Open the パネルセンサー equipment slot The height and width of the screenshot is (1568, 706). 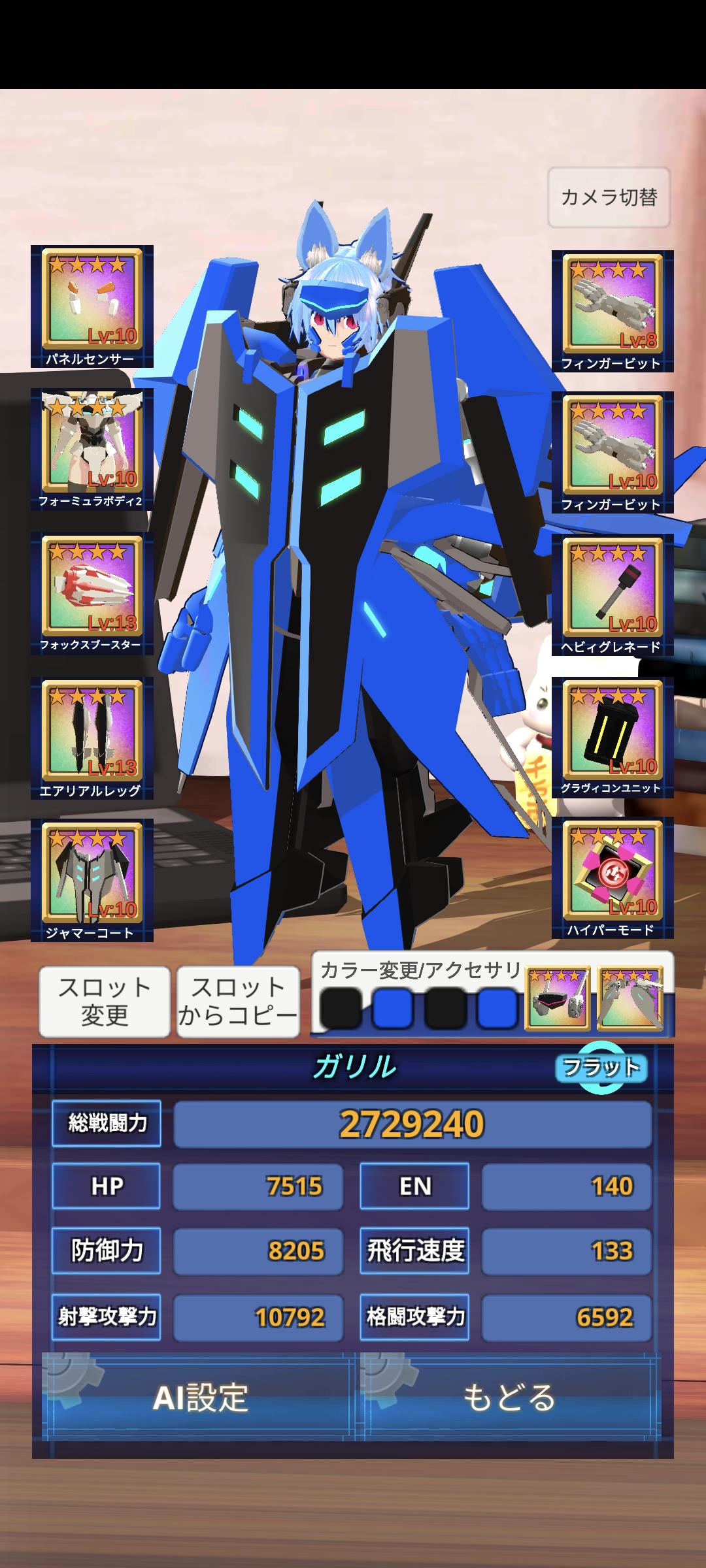[x=92, y=306]
